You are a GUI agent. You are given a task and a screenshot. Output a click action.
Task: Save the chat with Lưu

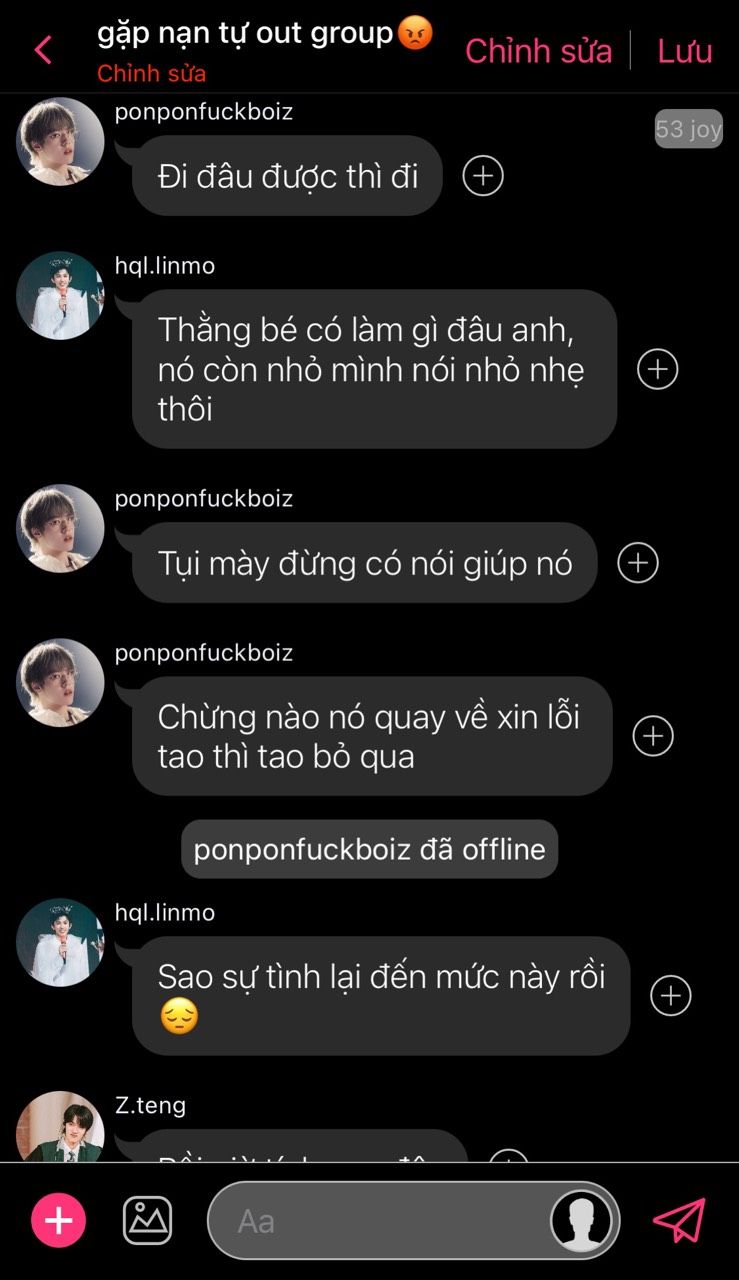tap(684, 51)
